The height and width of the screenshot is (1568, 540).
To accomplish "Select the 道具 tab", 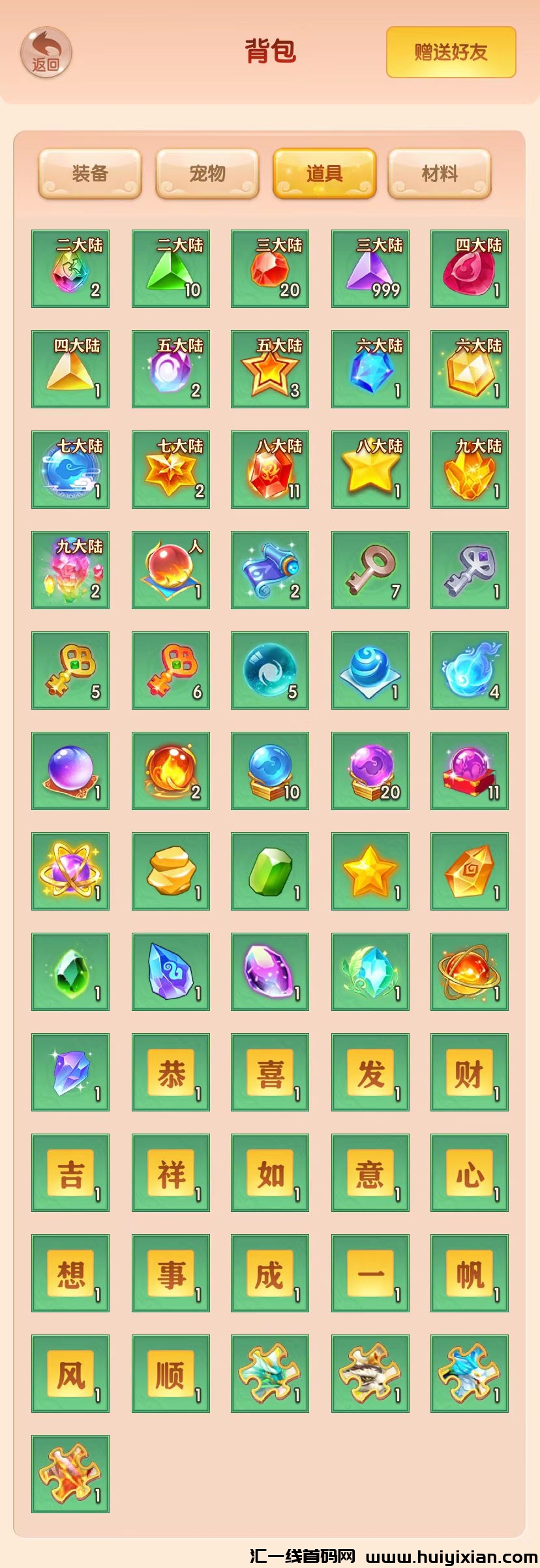I will coord(324,173).
